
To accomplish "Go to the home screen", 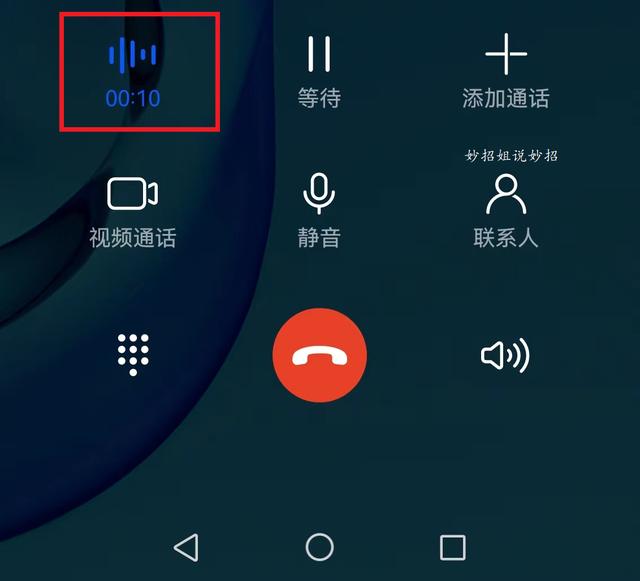I will [319, 546].
